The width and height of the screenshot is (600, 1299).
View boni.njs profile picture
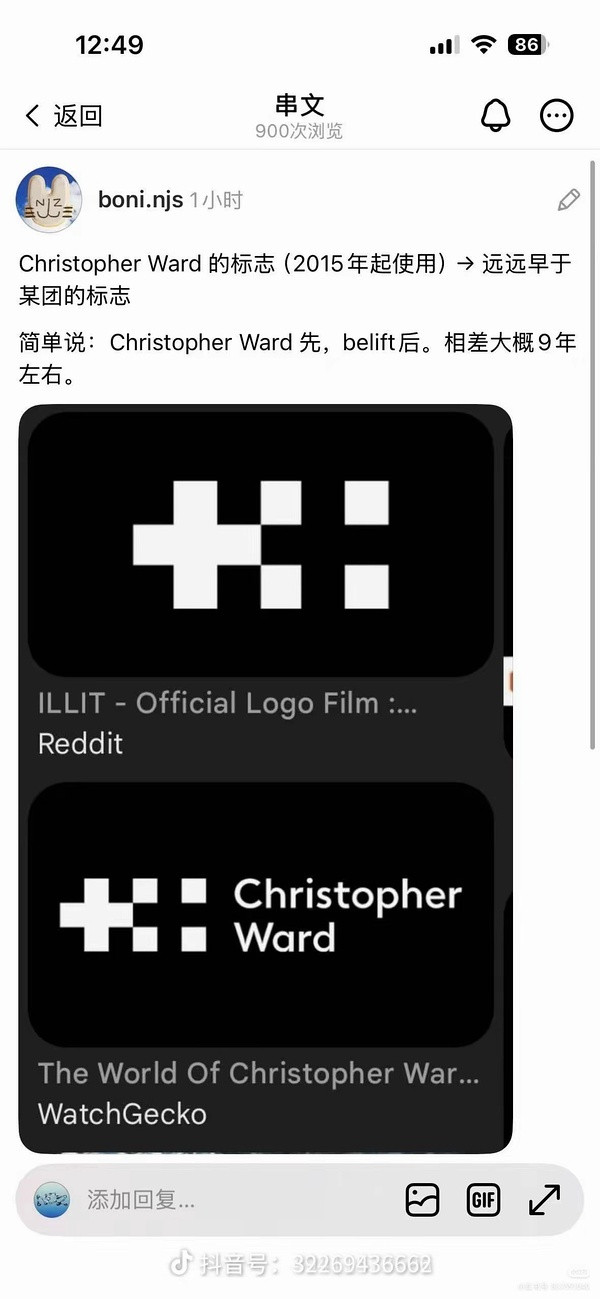click(48, 200)
